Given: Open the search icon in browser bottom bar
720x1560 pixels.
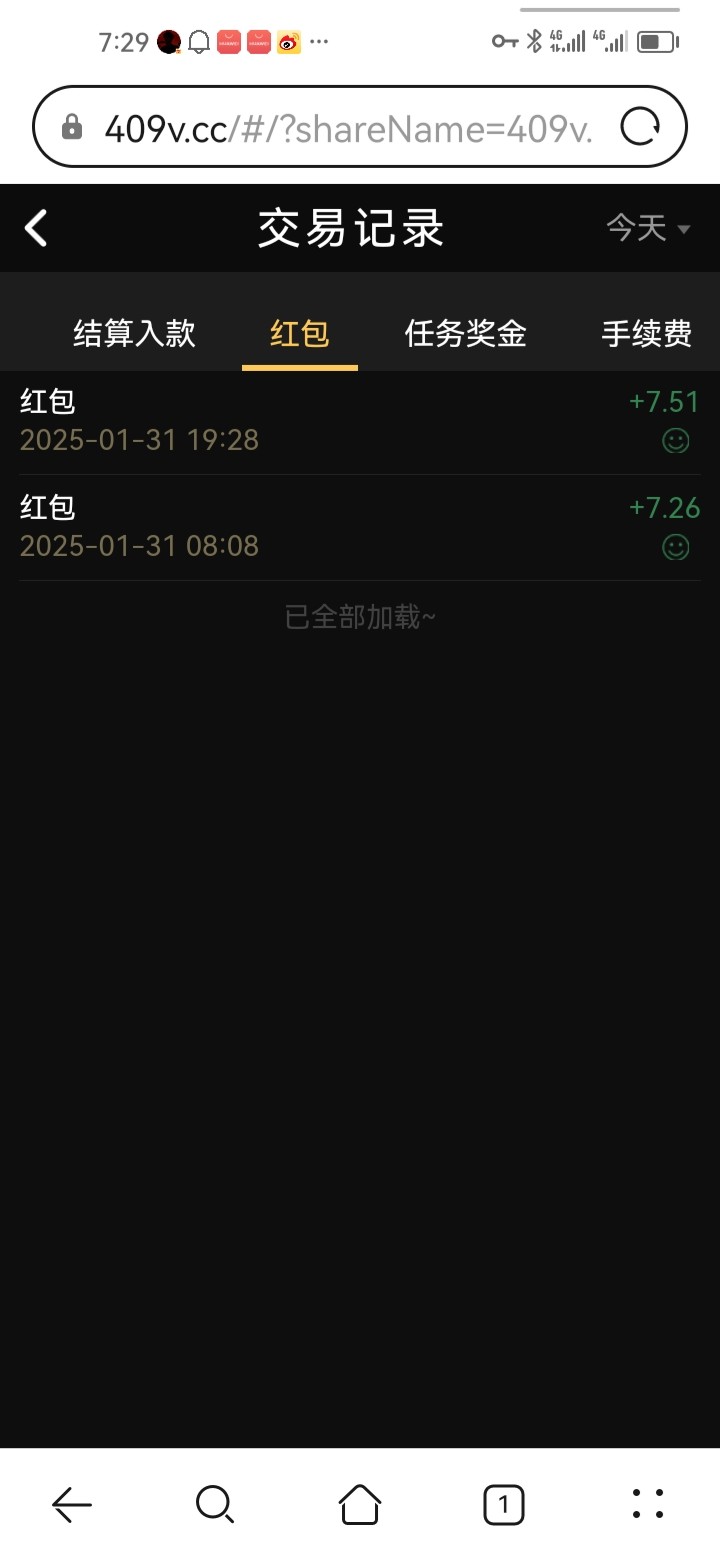Looking at the screenshot, I should pos(215,1503).
